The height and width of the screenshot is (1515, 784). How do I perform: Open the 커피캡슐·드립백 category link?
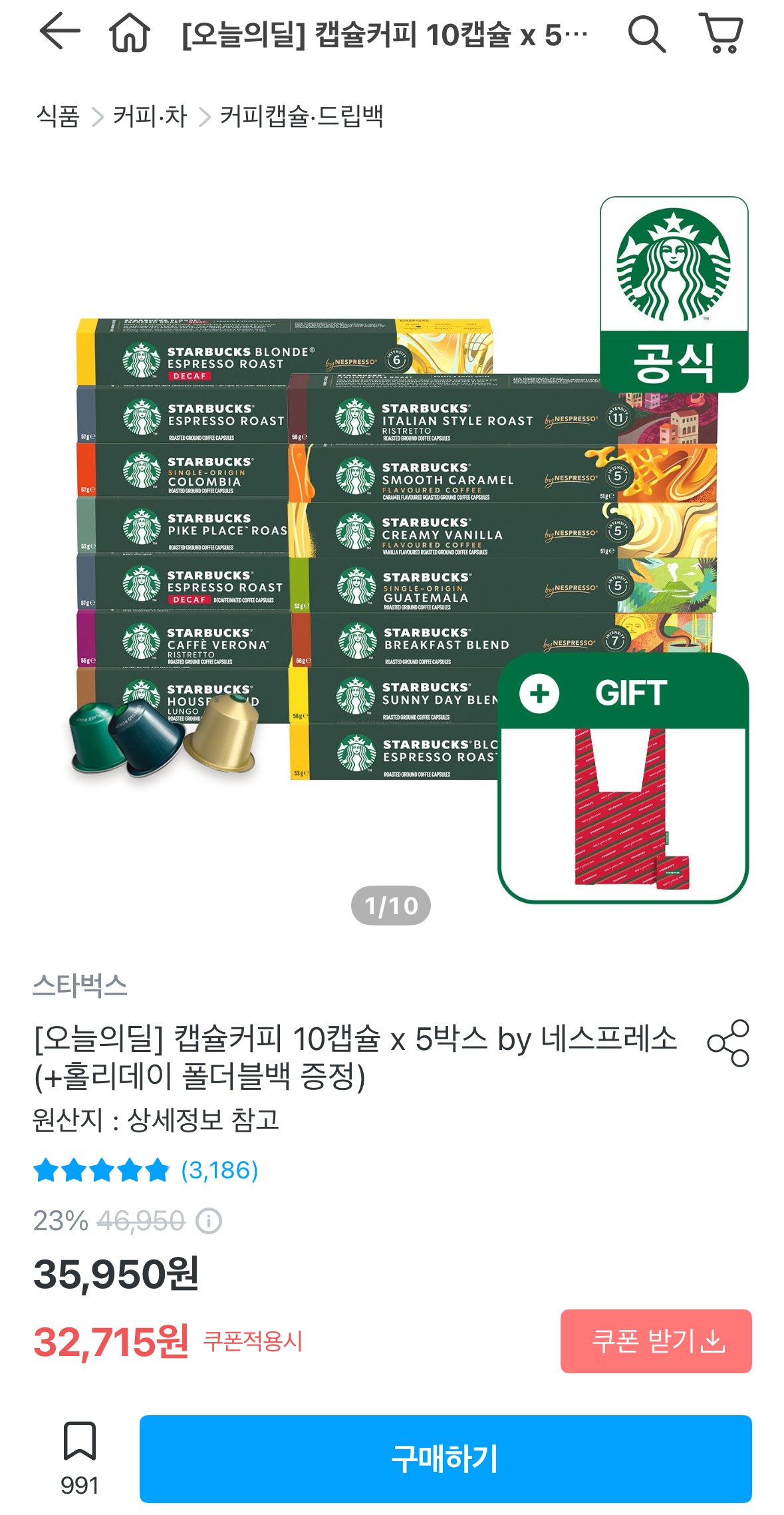pos(303,113)
